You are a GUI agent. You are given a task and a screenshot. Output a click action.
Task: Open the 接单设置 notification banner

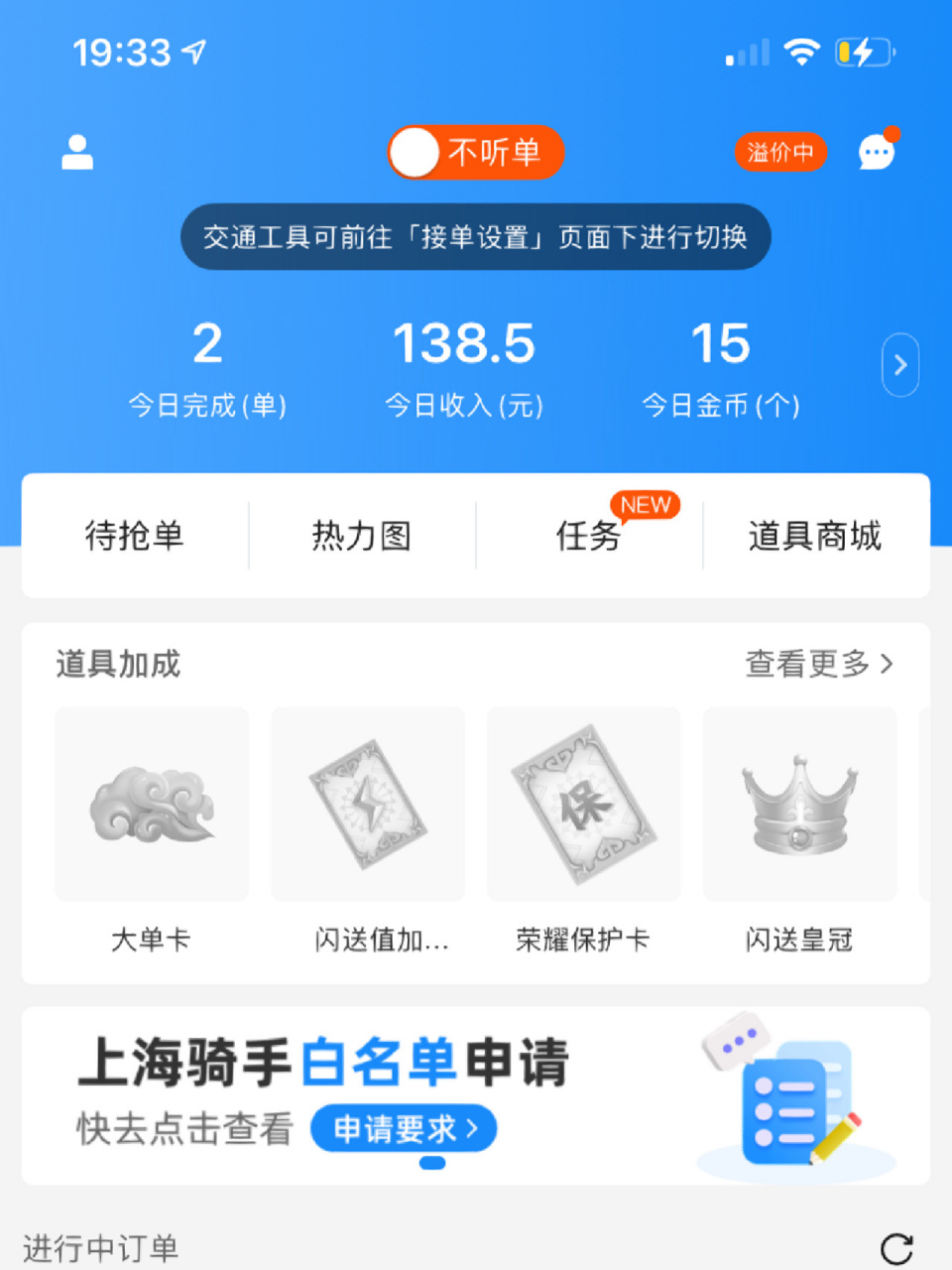(x=475, y=237)
